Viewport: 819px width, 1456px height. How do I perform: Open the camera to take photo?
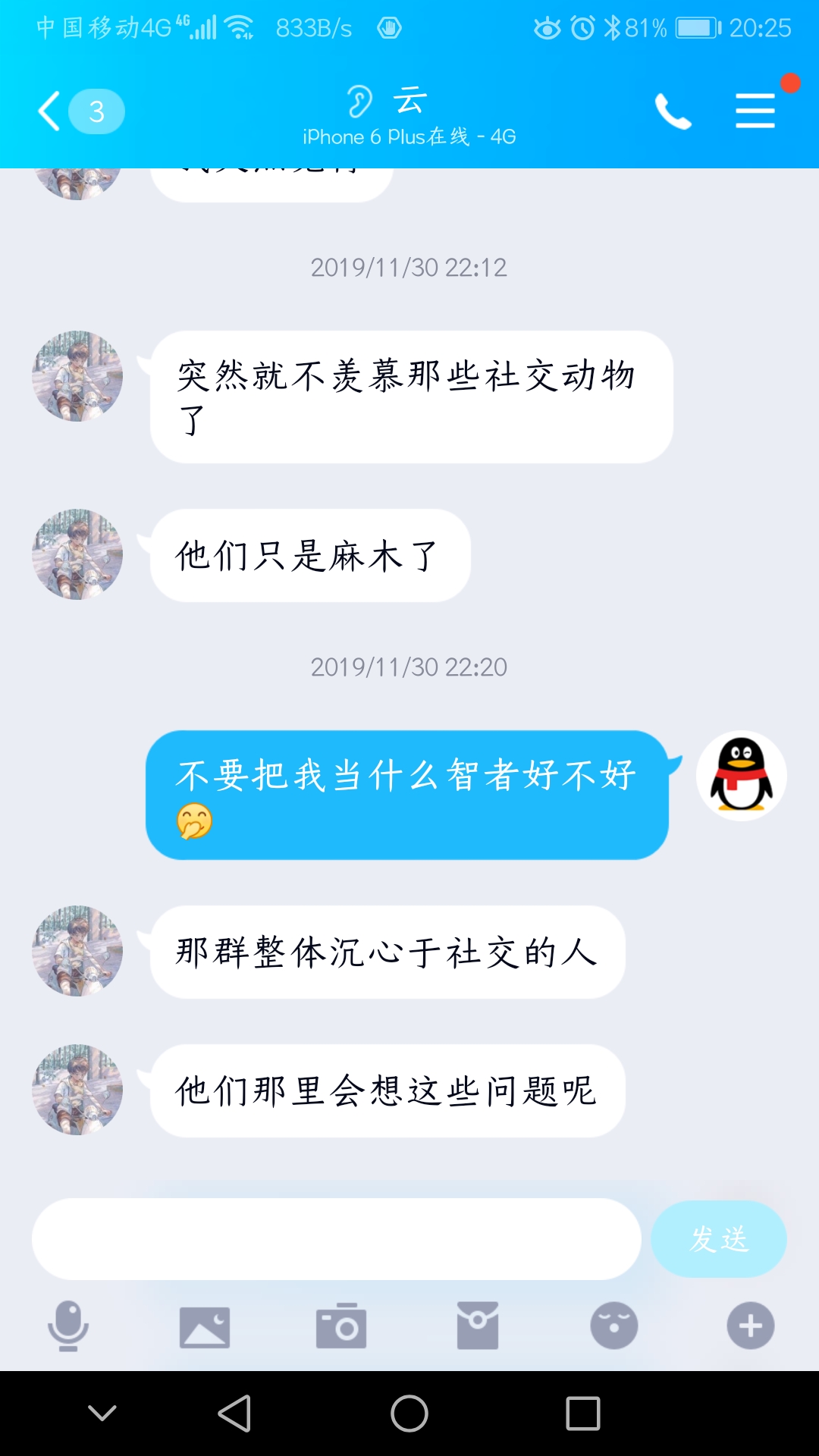click(341, 1326)
